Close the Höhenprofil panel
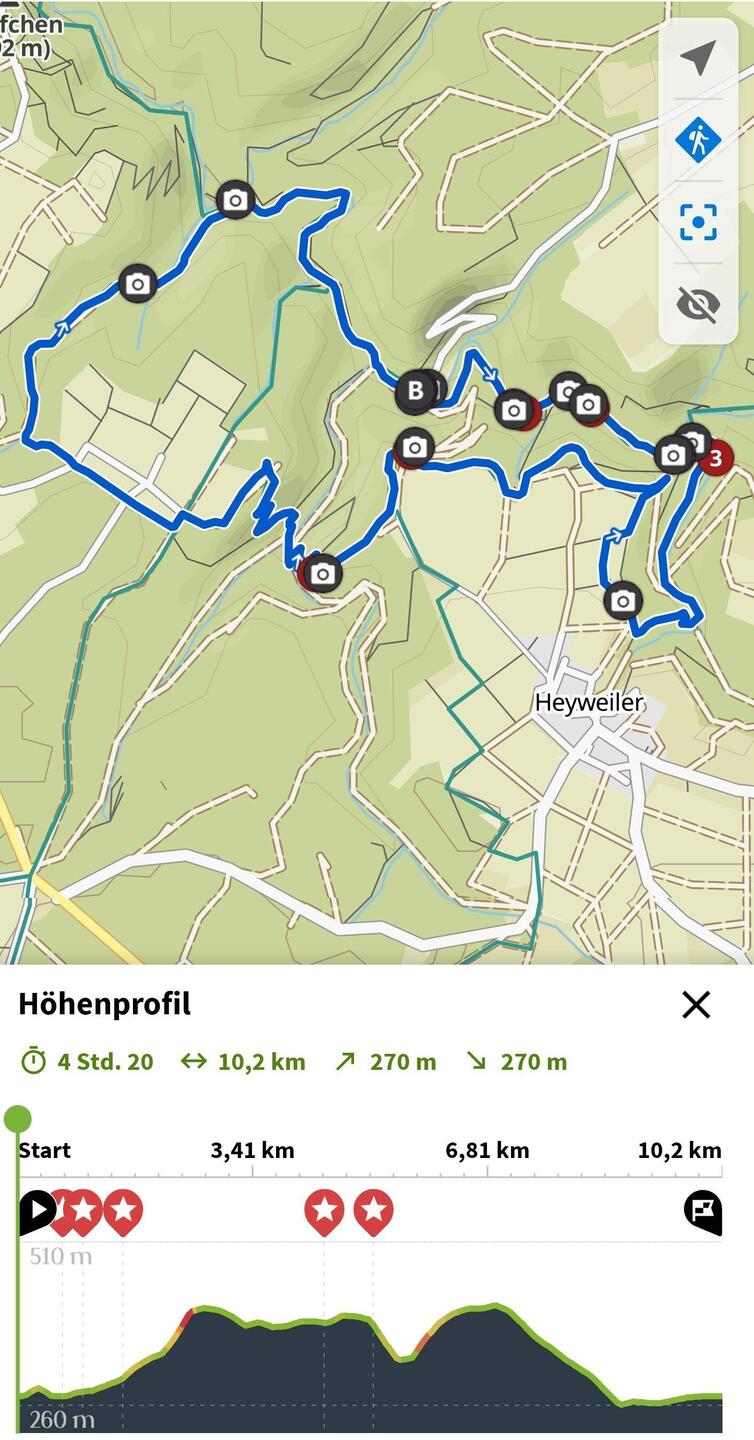The height and width of the screenshot is (1440, 754). [x=695, y=1004]
